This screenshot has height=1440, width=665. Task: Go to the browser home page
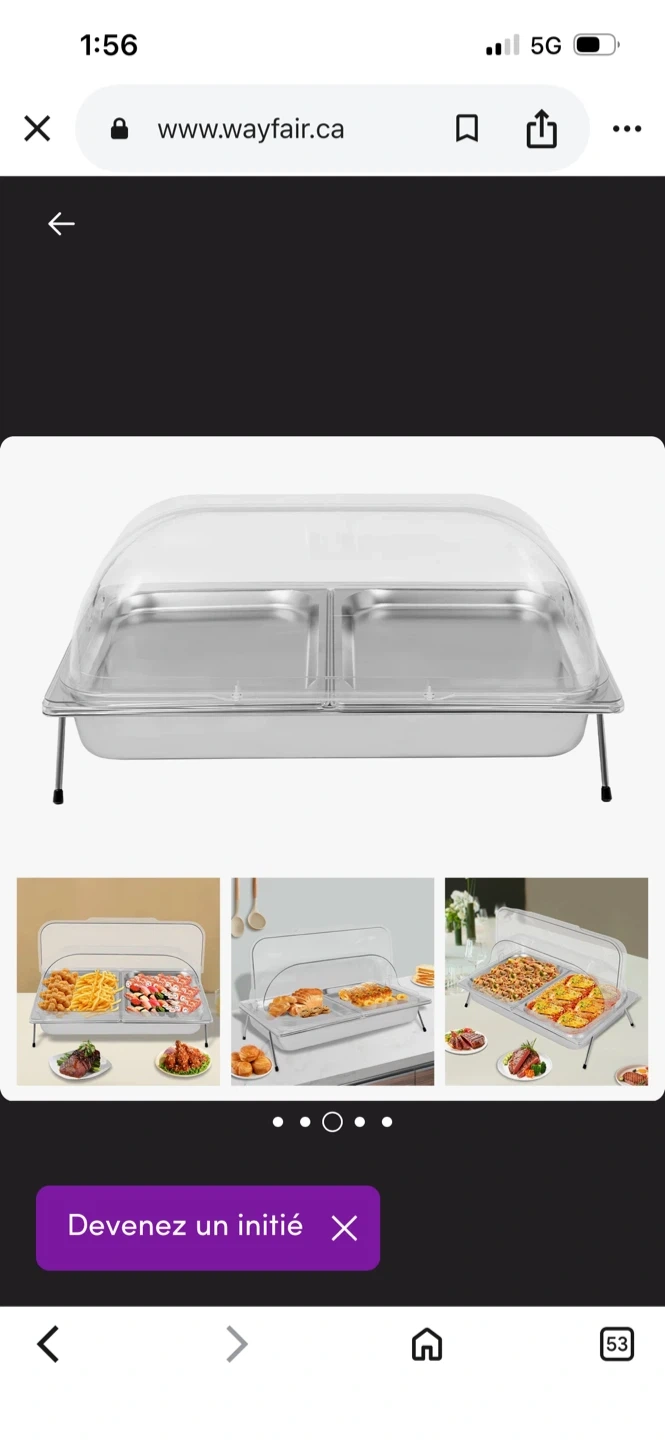427,1344
